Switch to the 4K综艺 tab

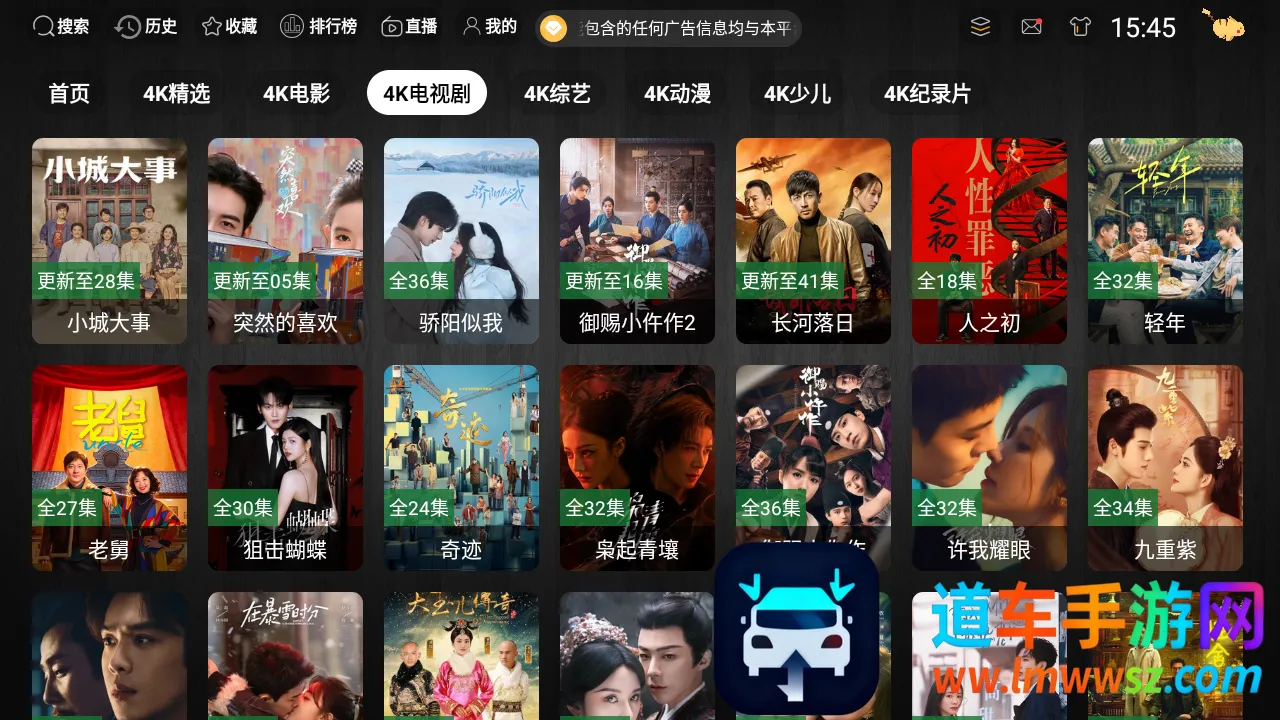[557, 94]
